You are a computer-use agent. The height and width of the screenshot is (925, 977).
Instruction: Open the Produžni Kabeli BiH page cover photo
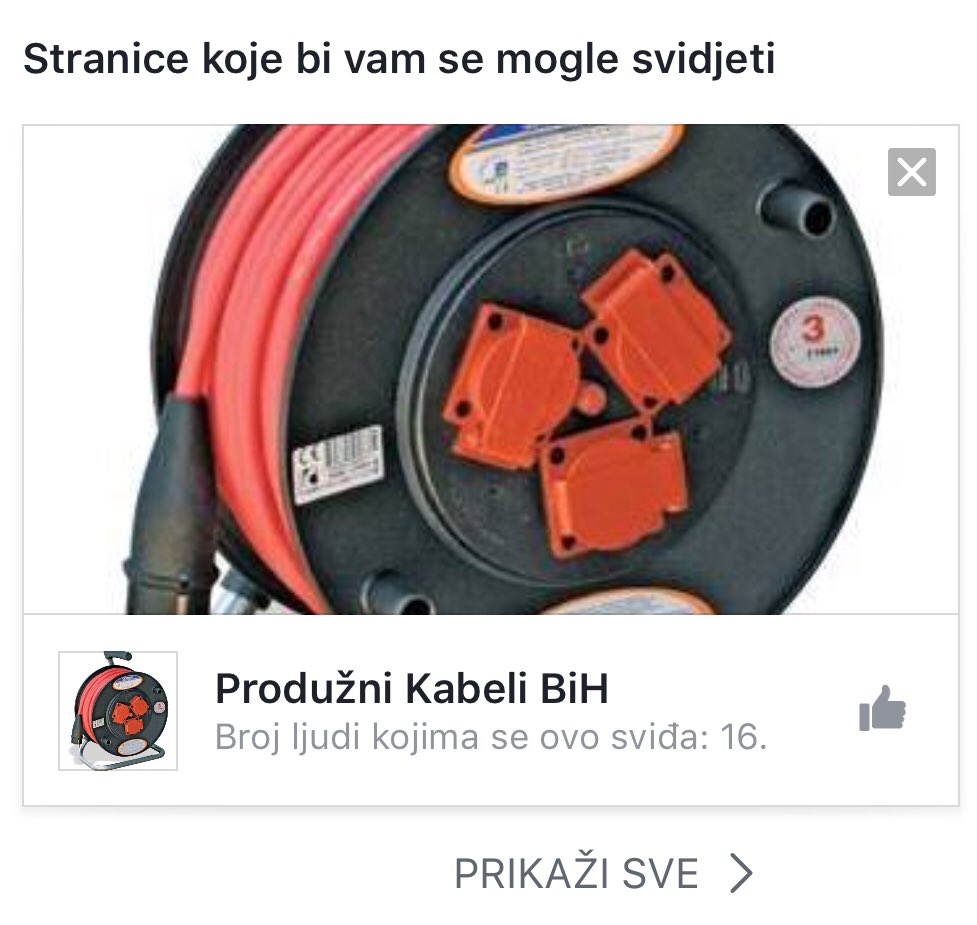click(491, 369)
